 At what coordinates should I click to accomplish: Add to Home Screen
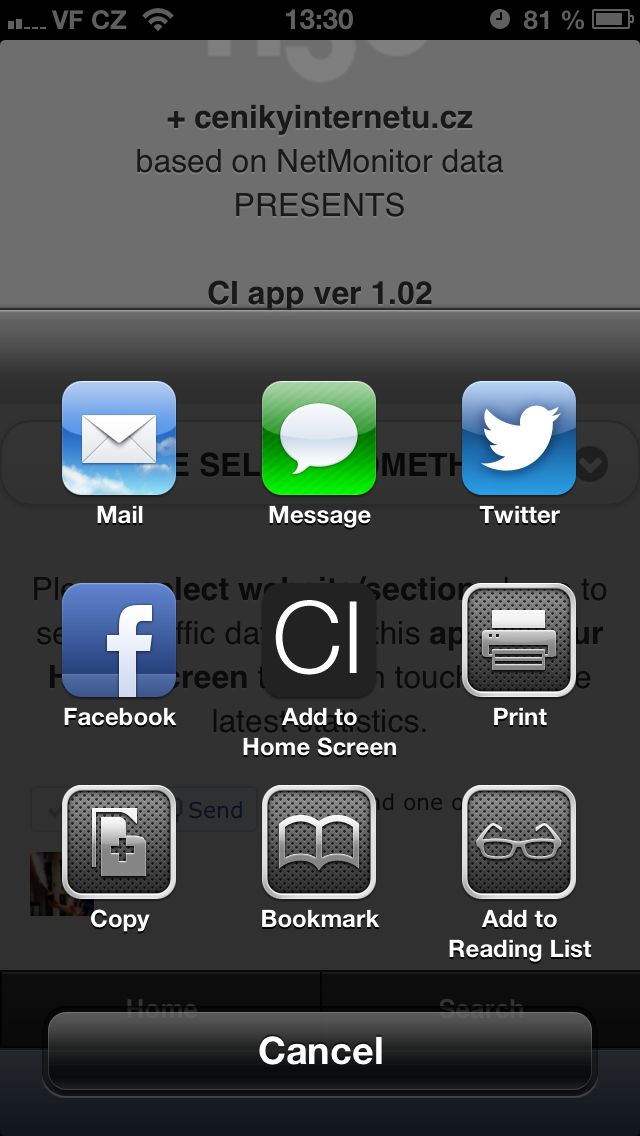[x=319, y=640]
